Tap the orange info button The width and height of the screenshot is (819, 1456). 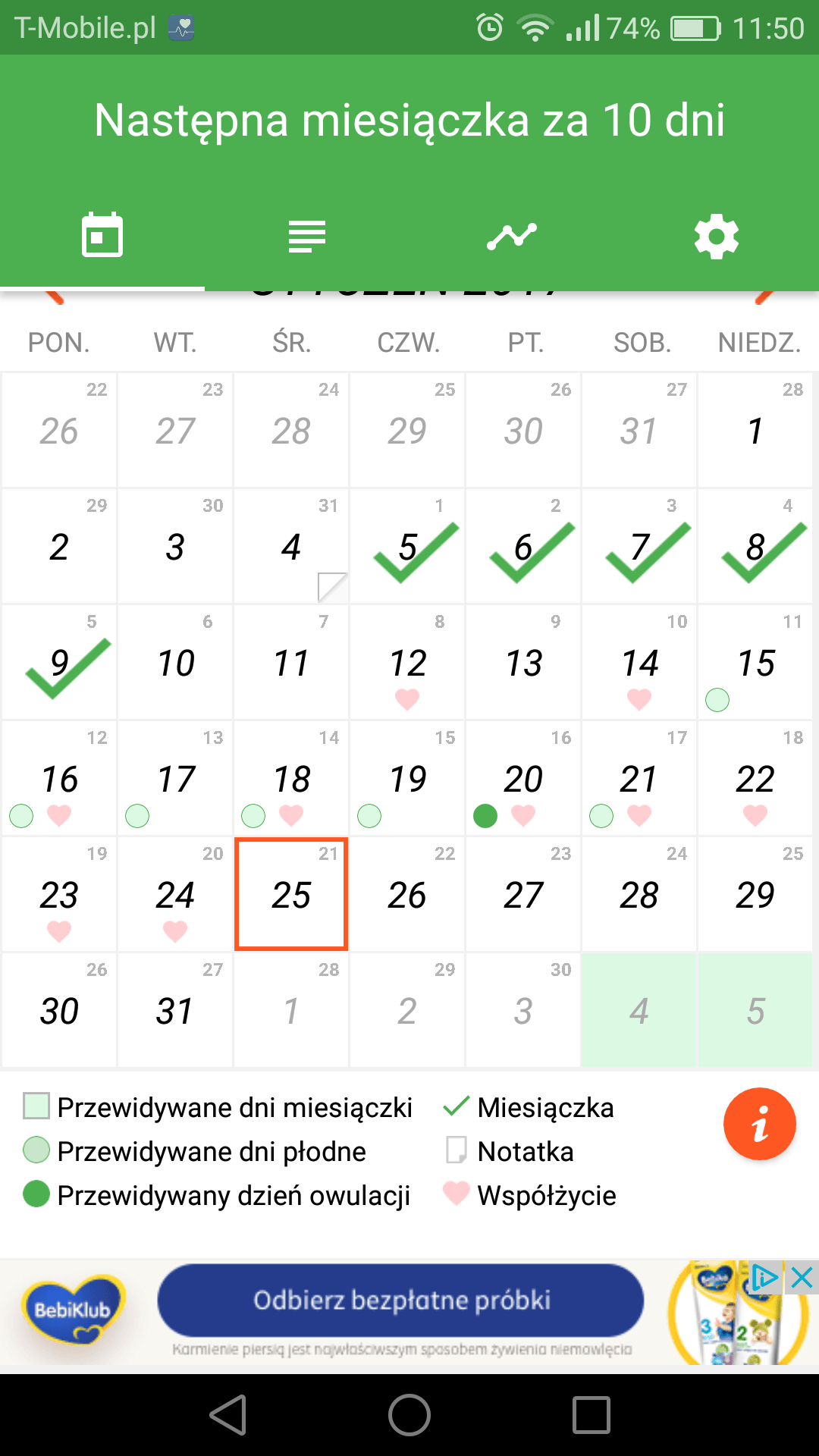(x=760, y=1124)
